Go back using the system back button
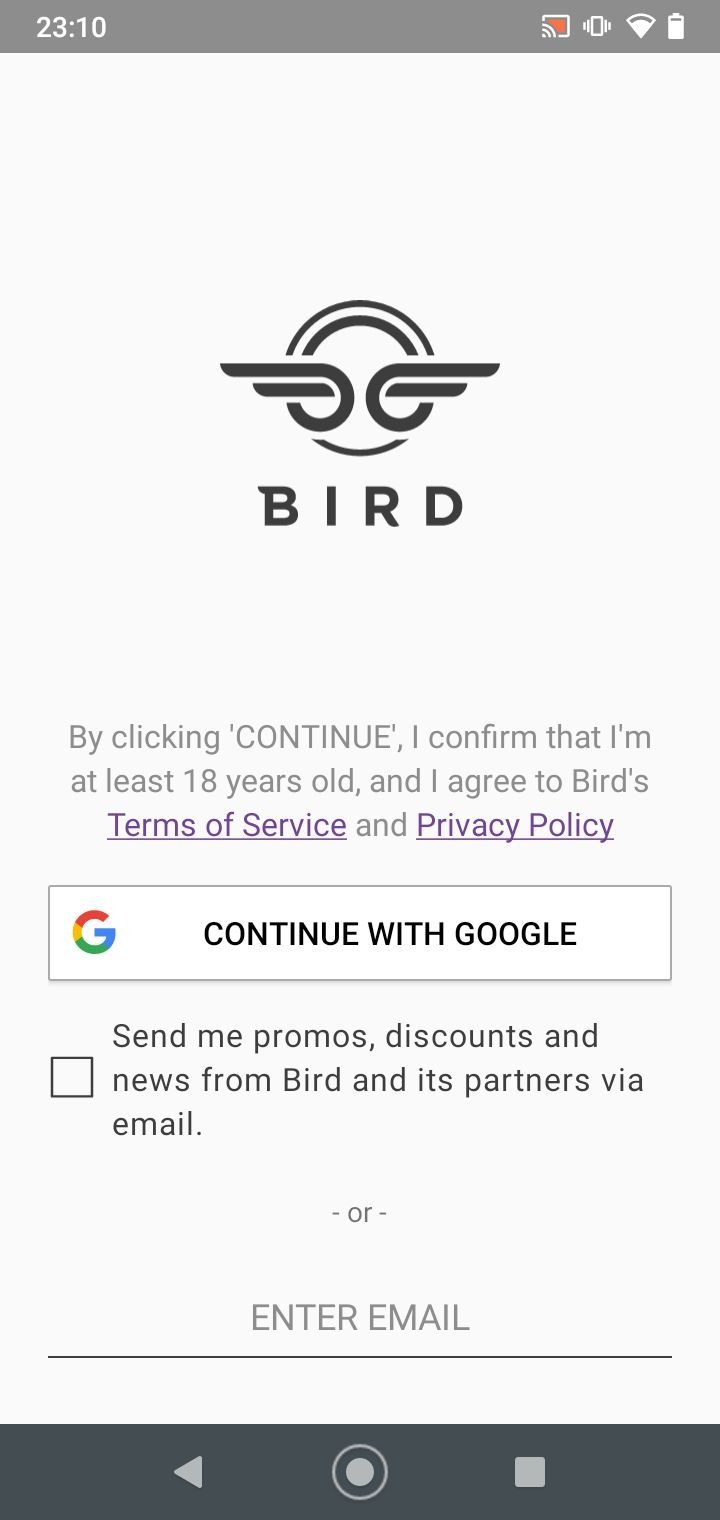 (188, 1471)
